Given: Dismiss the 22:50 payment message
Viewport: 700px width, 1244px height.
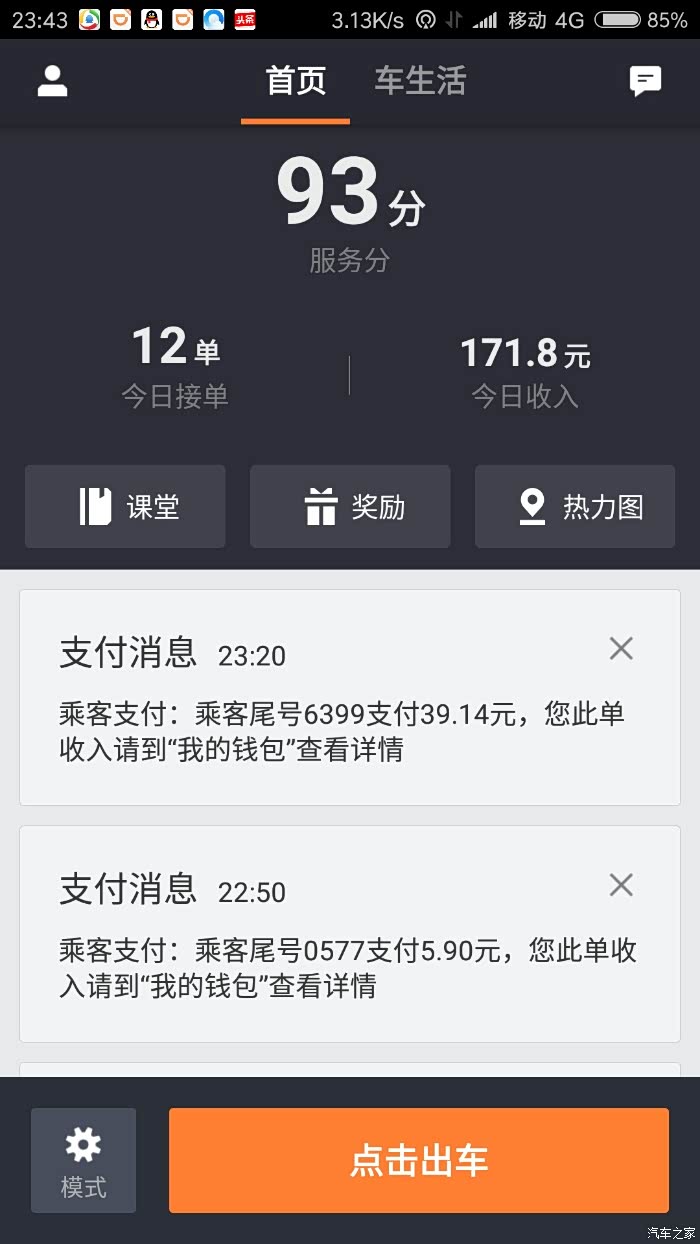Looking at the screenshot, I should 621,885.
